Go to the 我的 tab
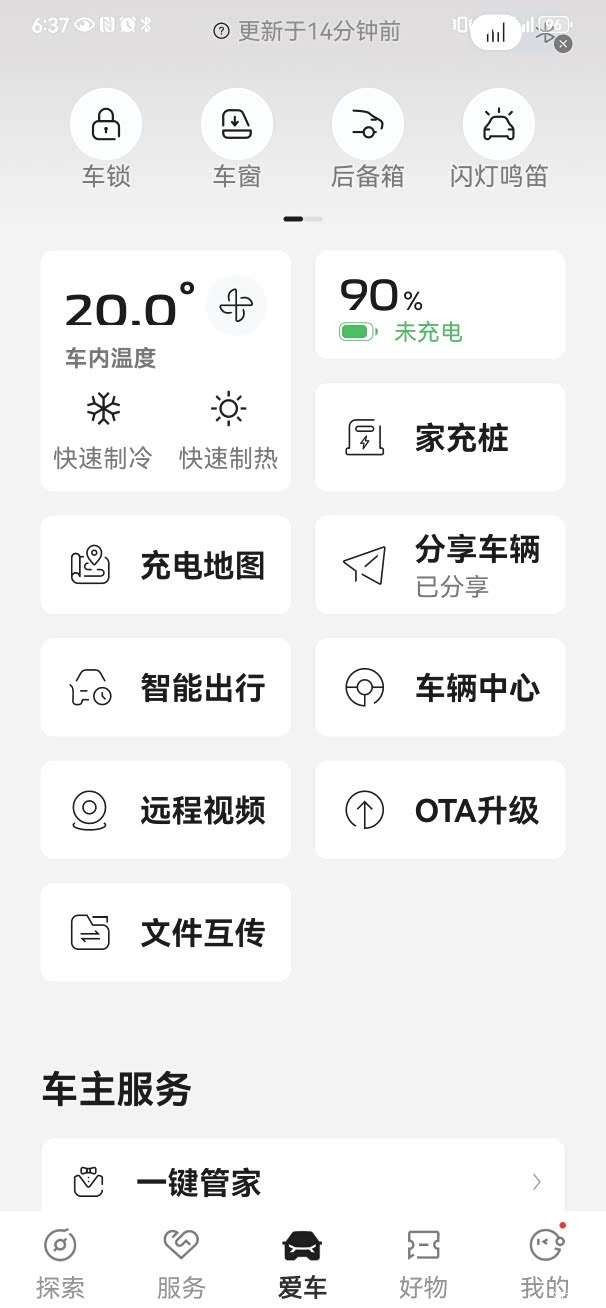 click(545, 1263)
